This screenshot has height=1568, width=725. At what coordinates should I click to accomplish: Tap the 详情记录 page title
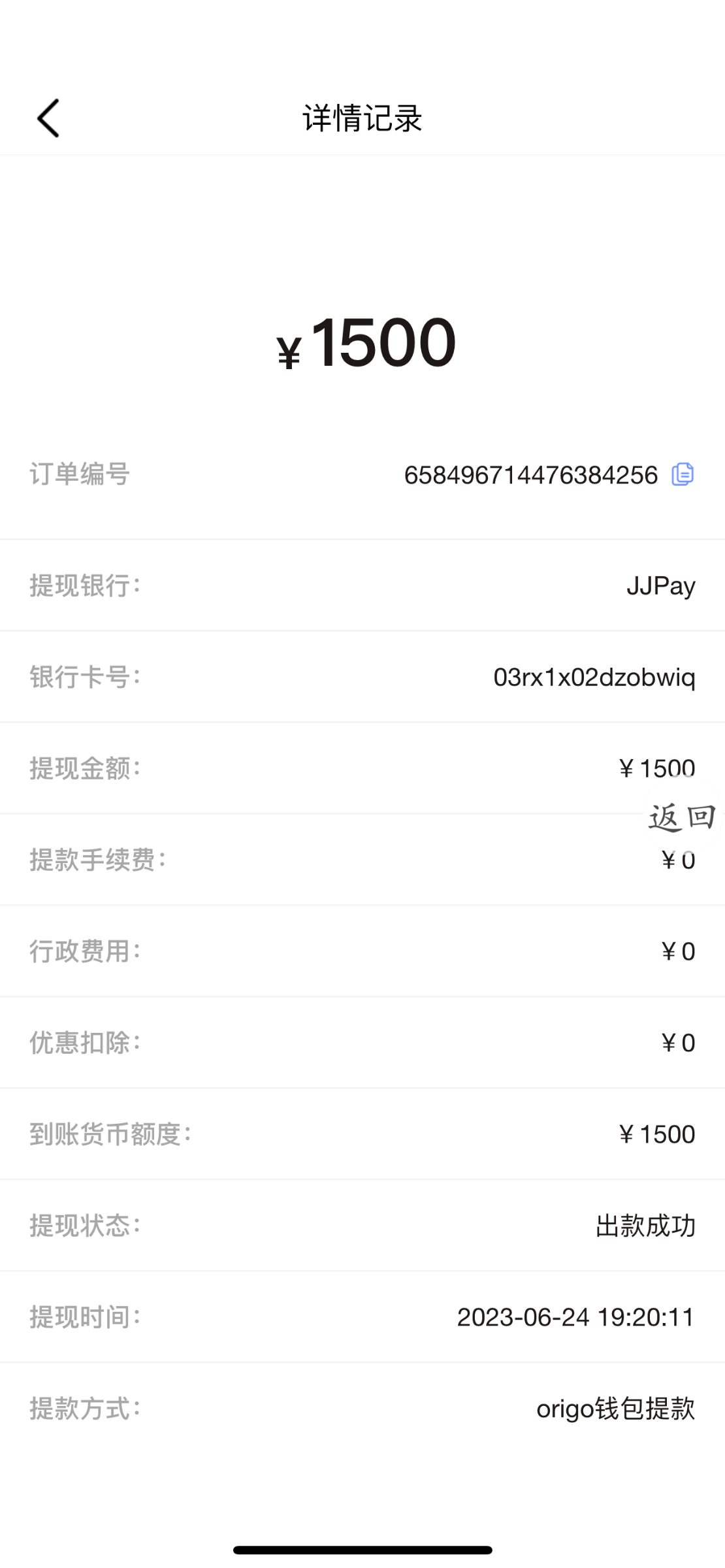[362, 118]
